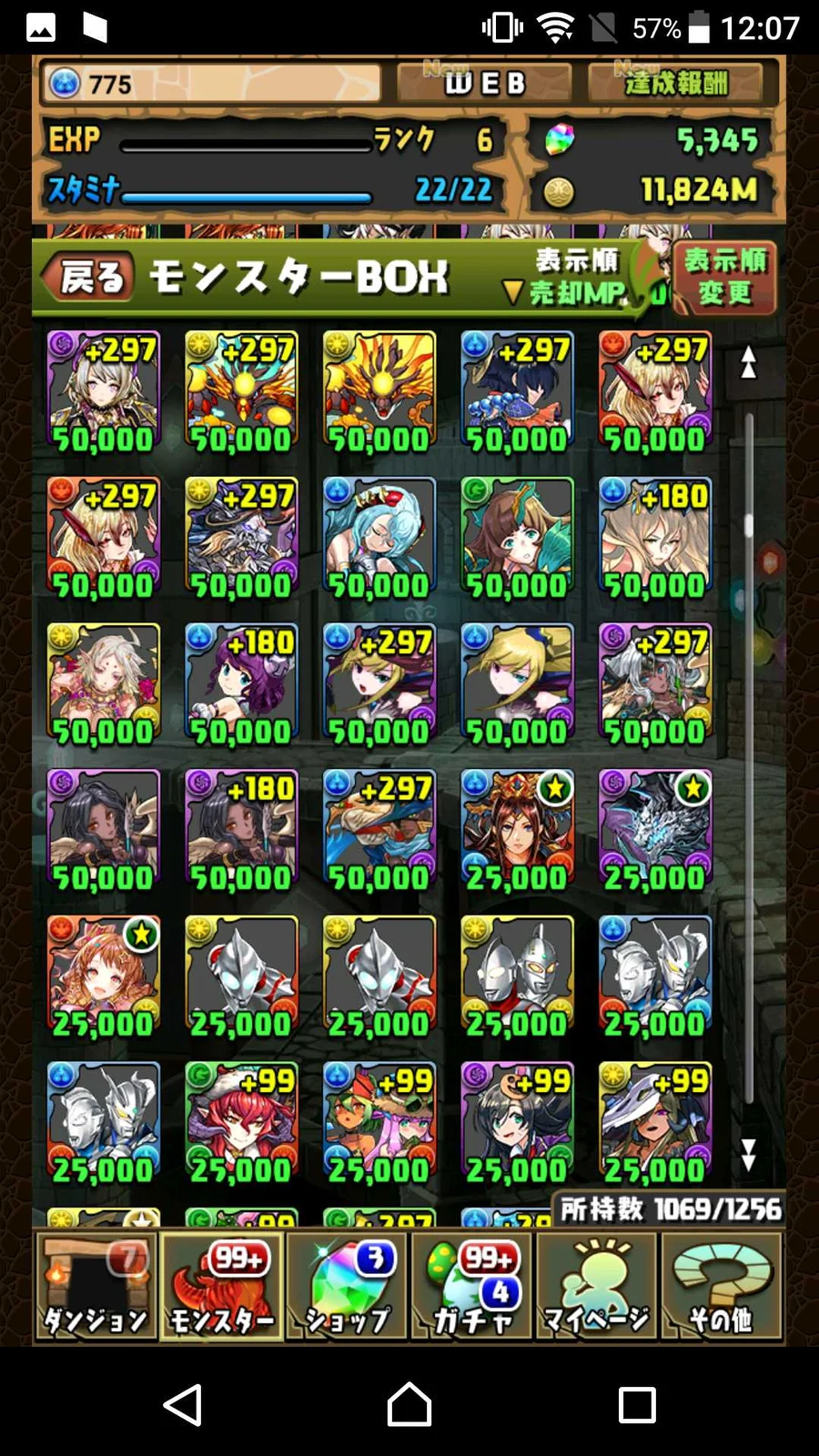
Task: Jump to bottom with the double down arrow
Action: coord(748,1155)
